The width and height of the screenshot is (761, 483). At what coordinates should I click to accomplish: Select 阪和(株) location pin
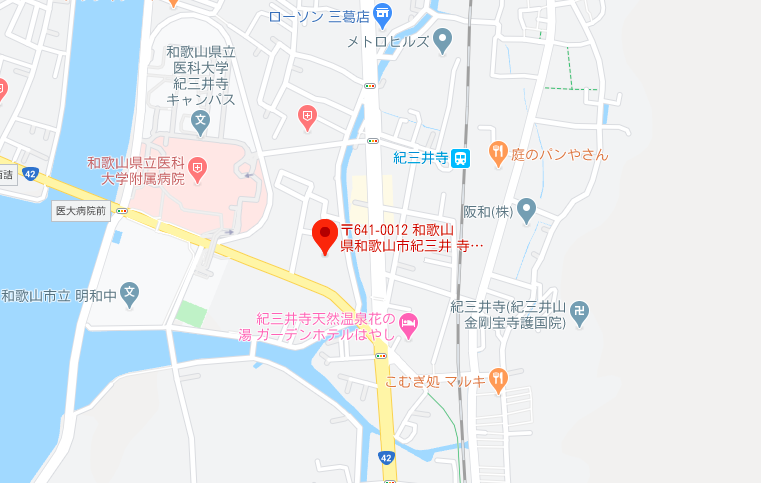[x=528, y=210]
